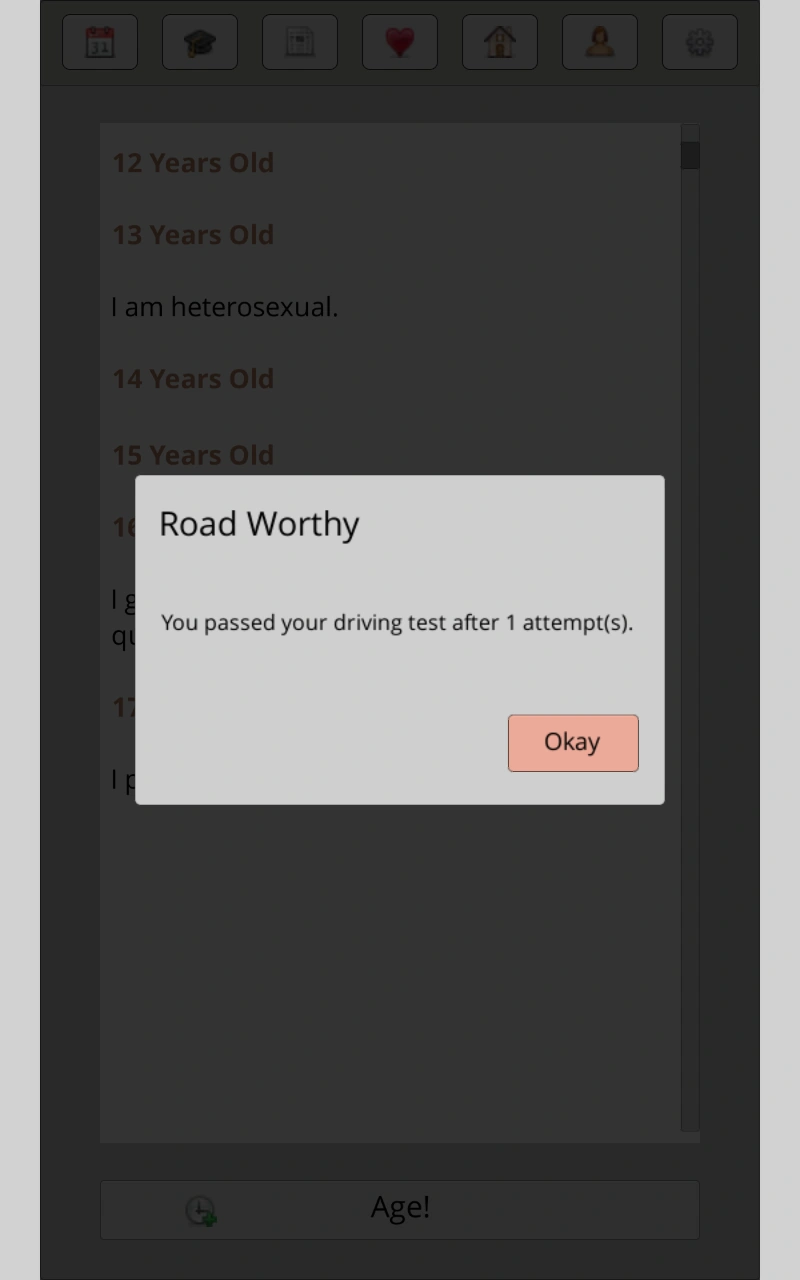Open the house assets icon
This screenshot has height=1280, width=800.
500,42
